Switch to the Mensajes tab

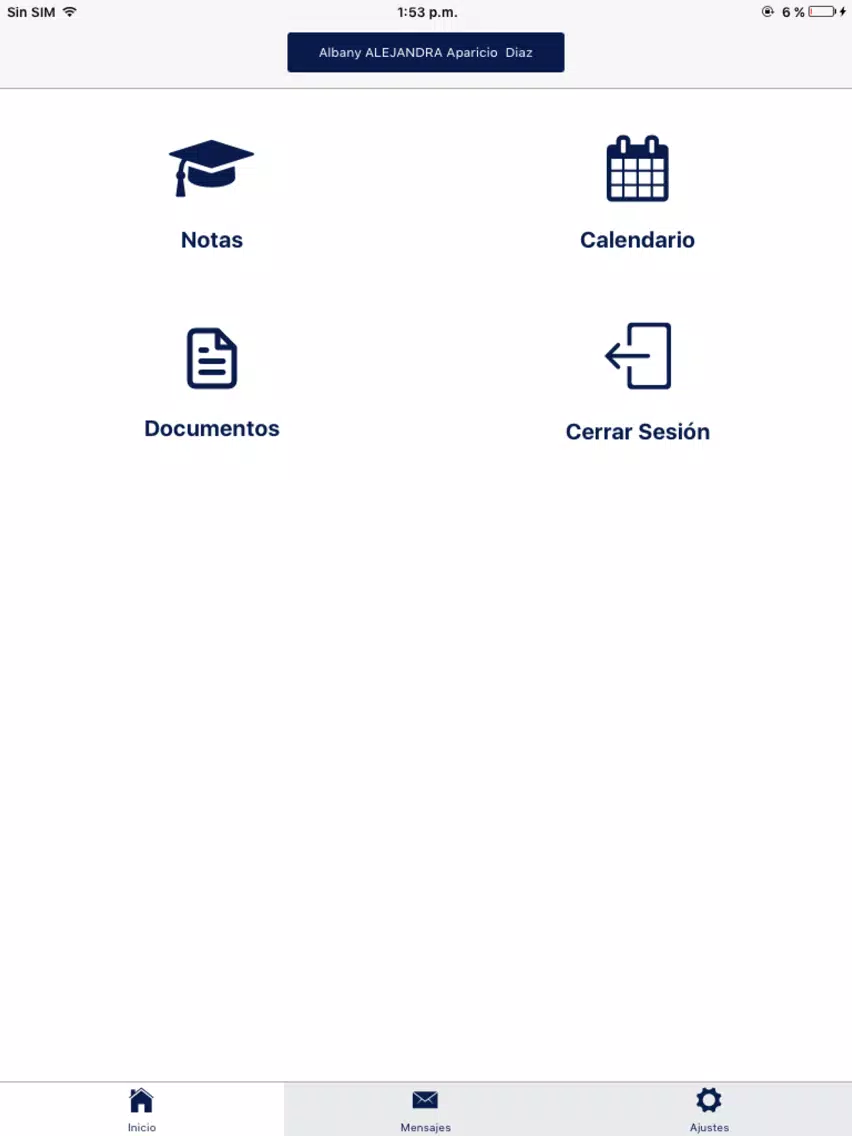(x=425, y=1109)
